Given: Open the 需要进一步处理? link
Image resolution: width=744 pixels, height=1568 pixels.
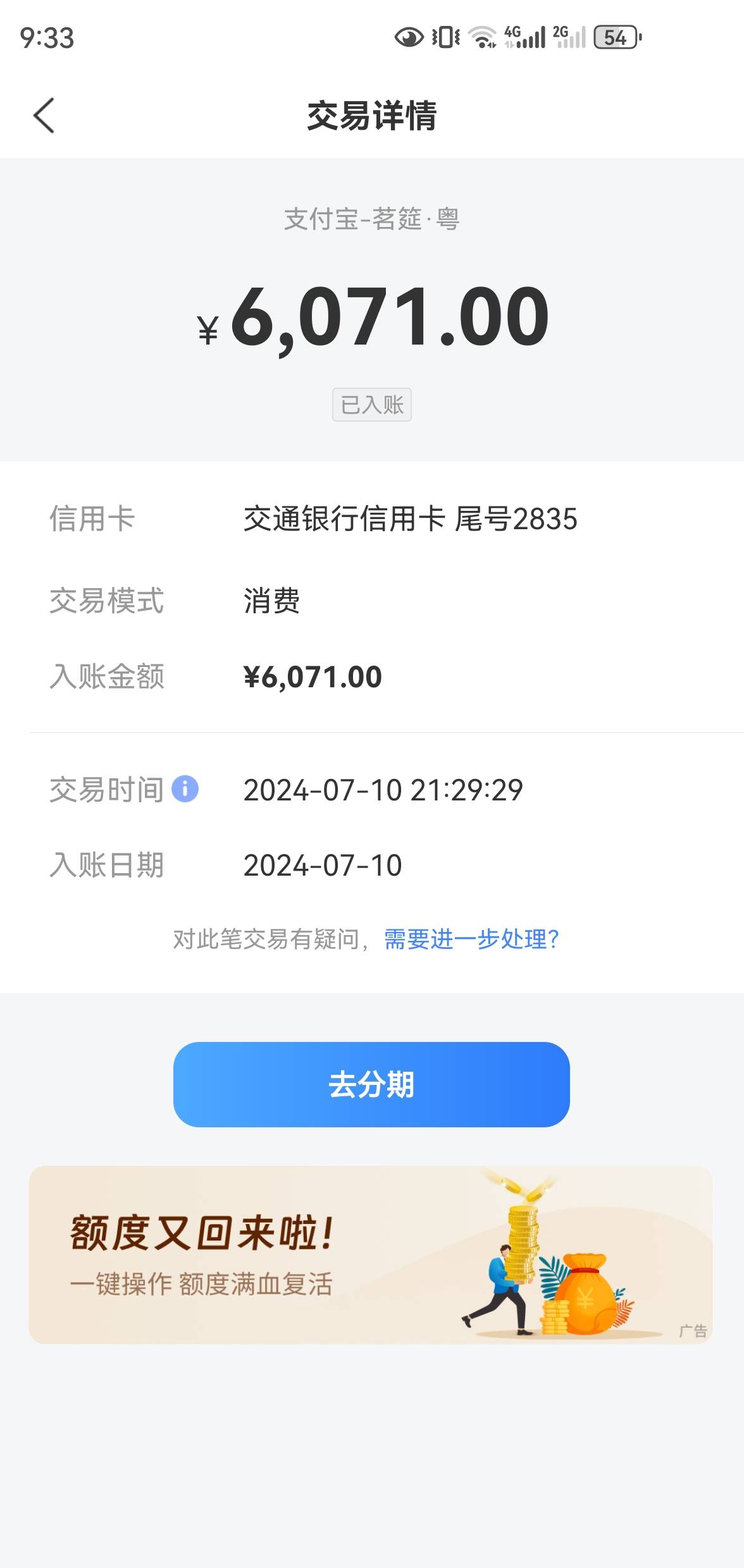Looking at the screenshot, I should click(471, 939).
